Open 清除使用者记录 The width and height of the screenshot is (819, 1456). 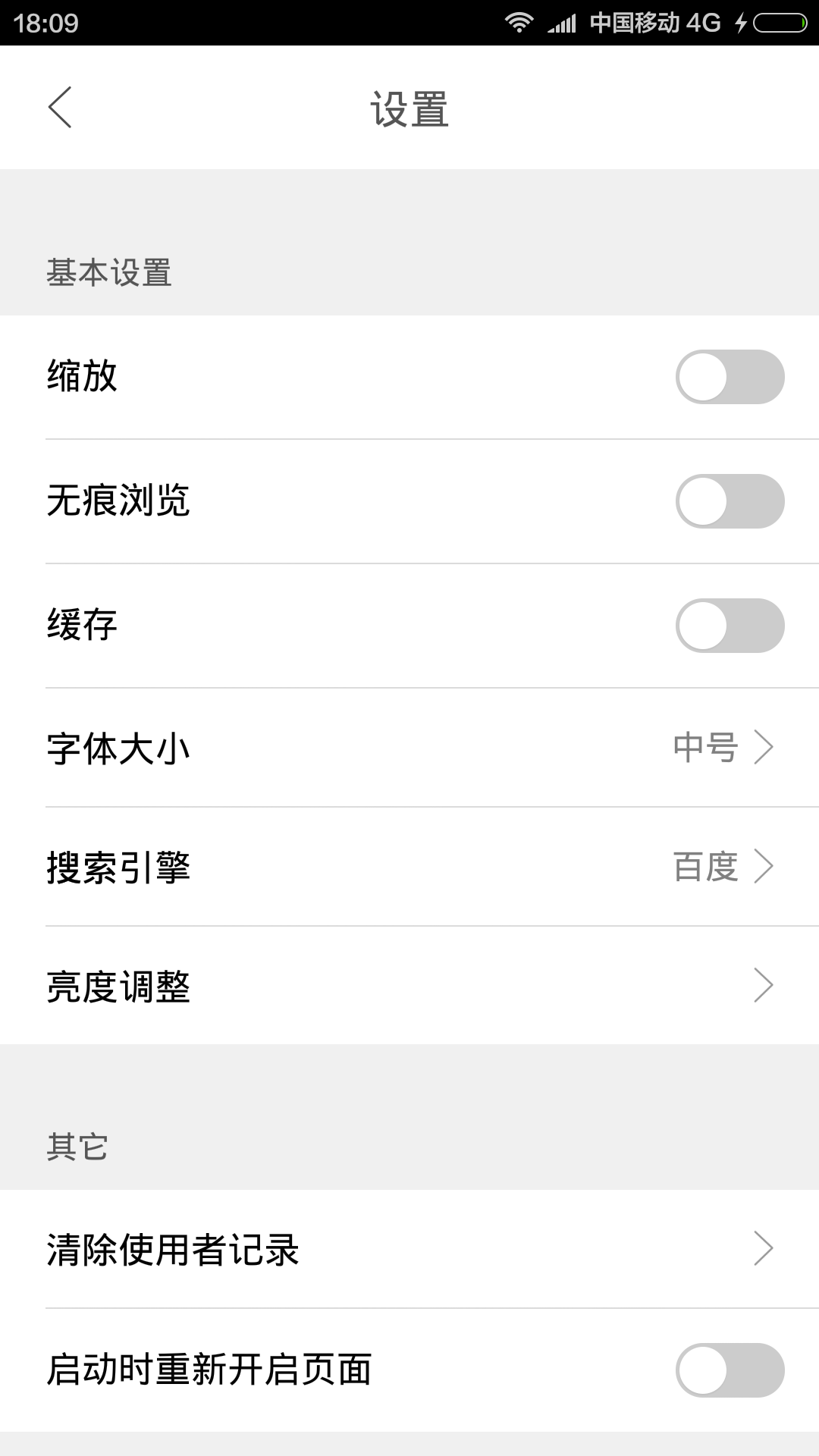coord(409,1249)
